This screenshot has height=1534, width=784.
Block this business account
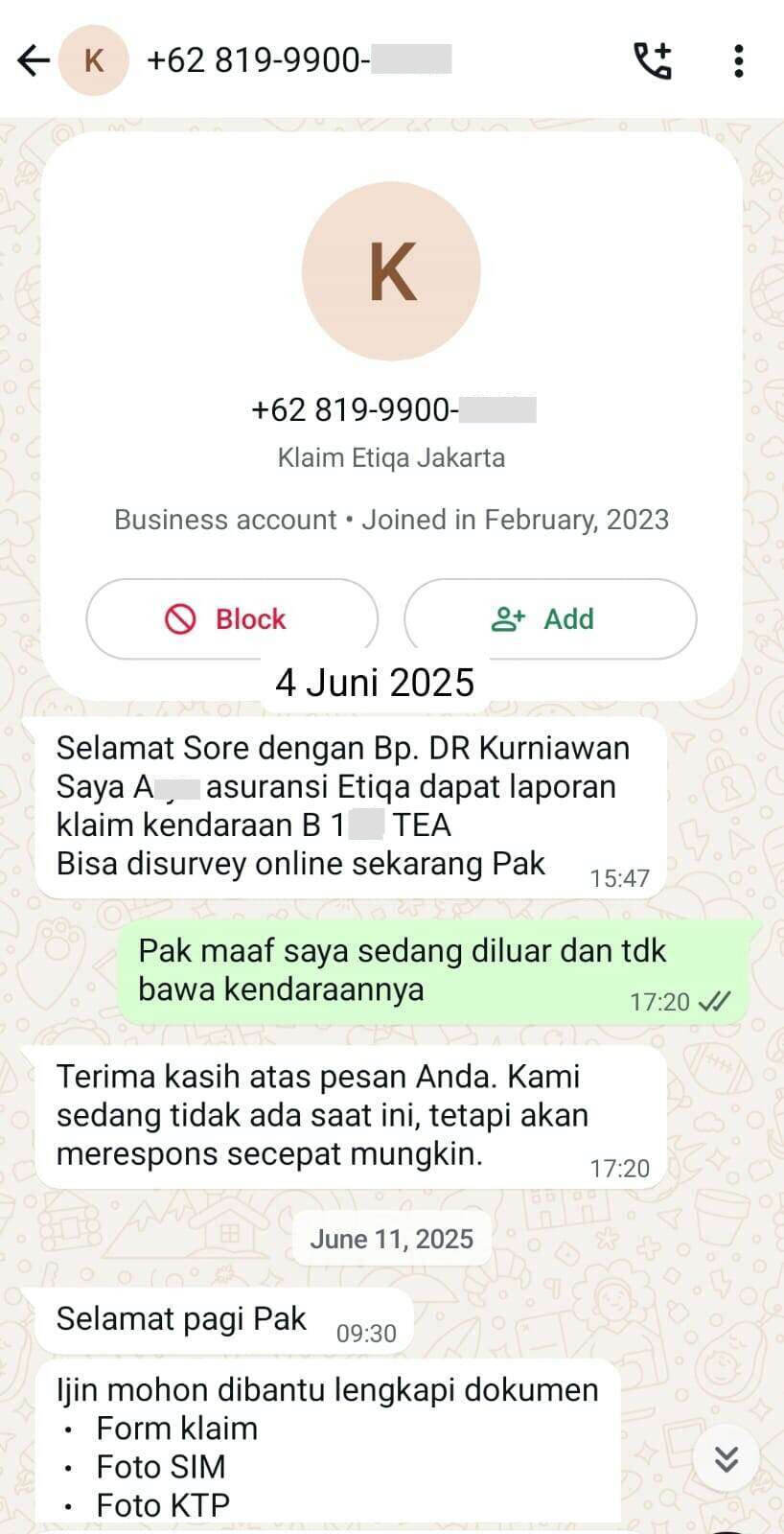[x=232, y=619]
